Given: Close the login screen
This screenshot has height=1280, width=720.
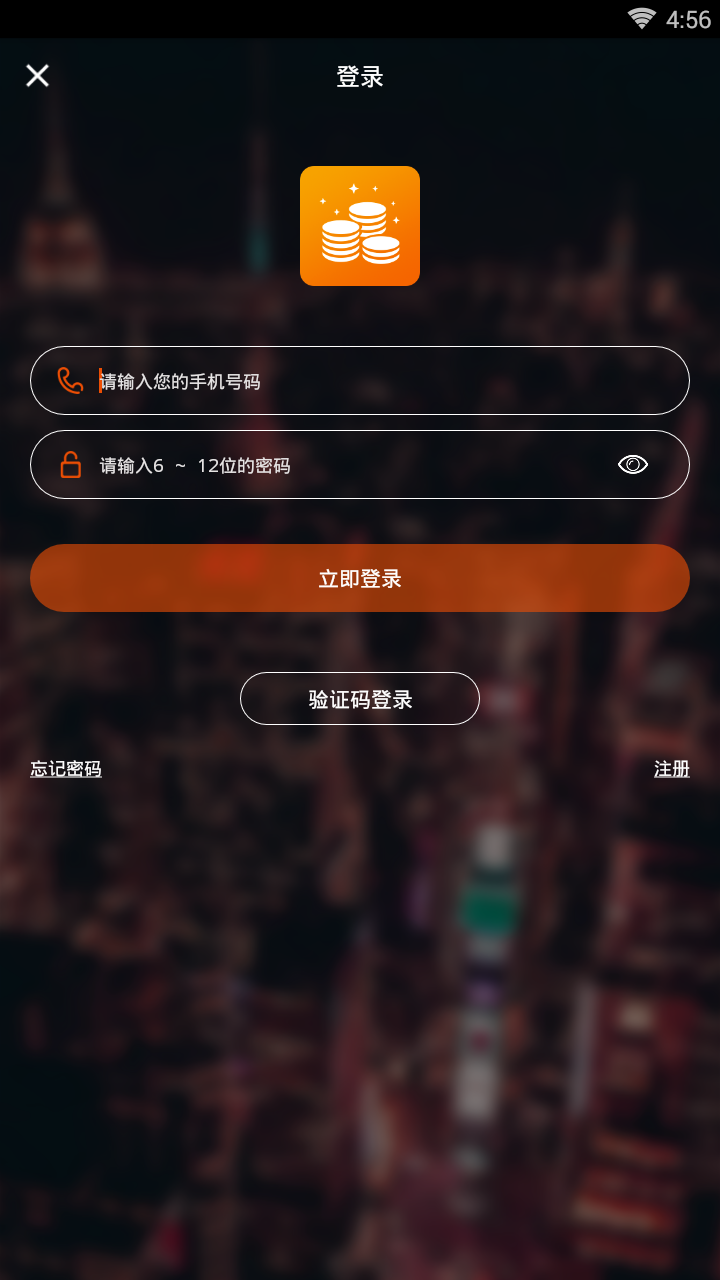Looking at the screenshot, I should pos(37,76).
